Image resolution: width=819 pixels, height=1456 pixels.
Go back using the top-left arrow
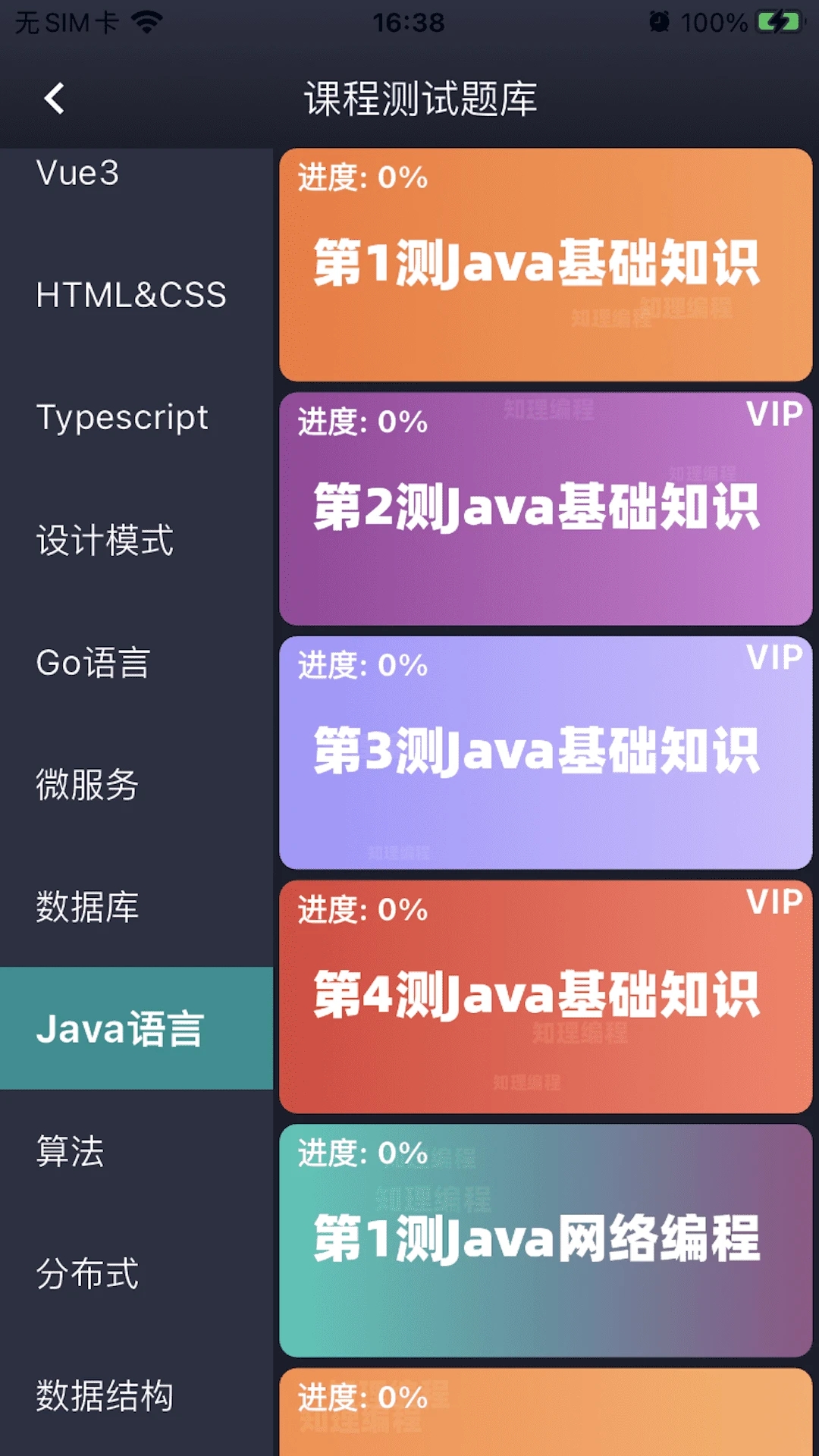(x=54, y=99)
